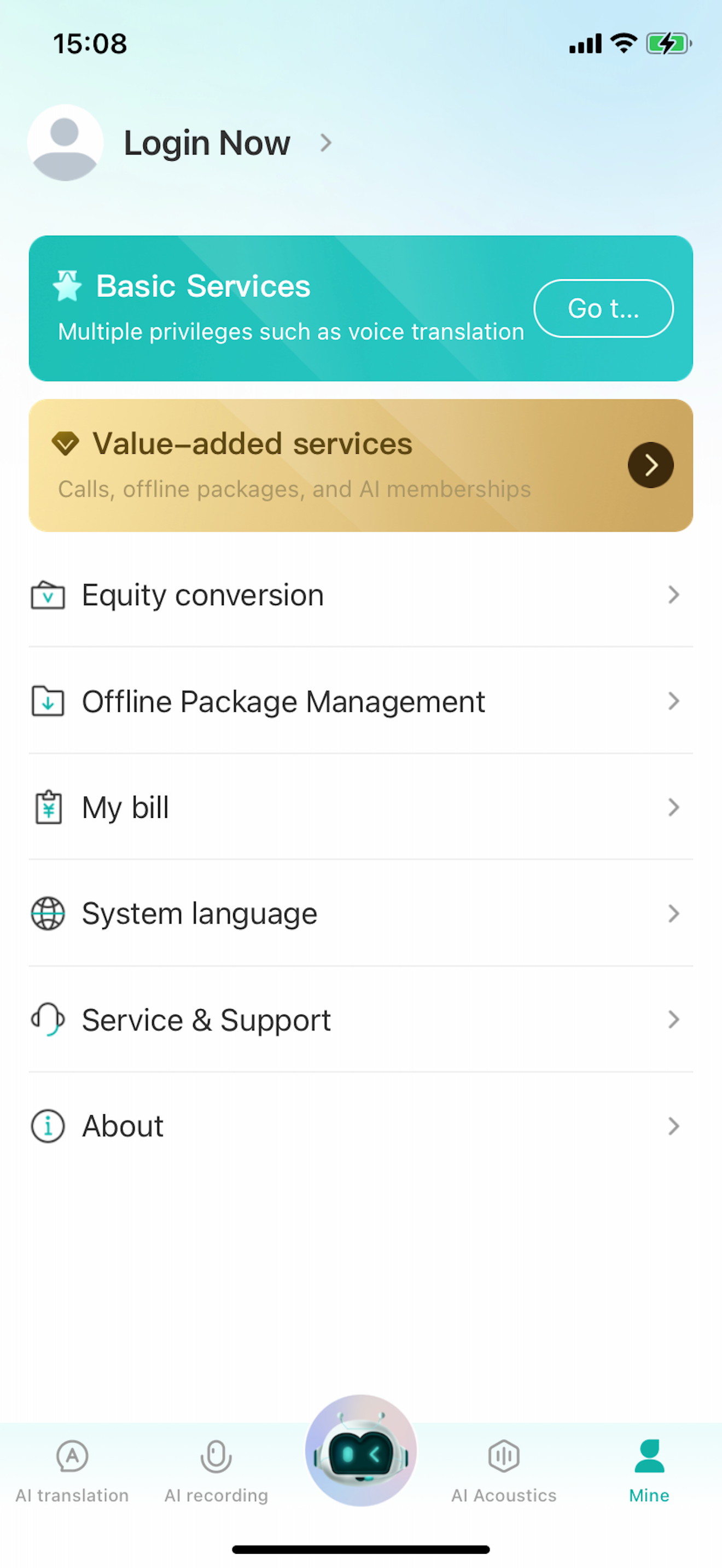722x1568 pixels.
Task: Open Offline Package Management
Action: pyautogui.click(x=361, y=701)
